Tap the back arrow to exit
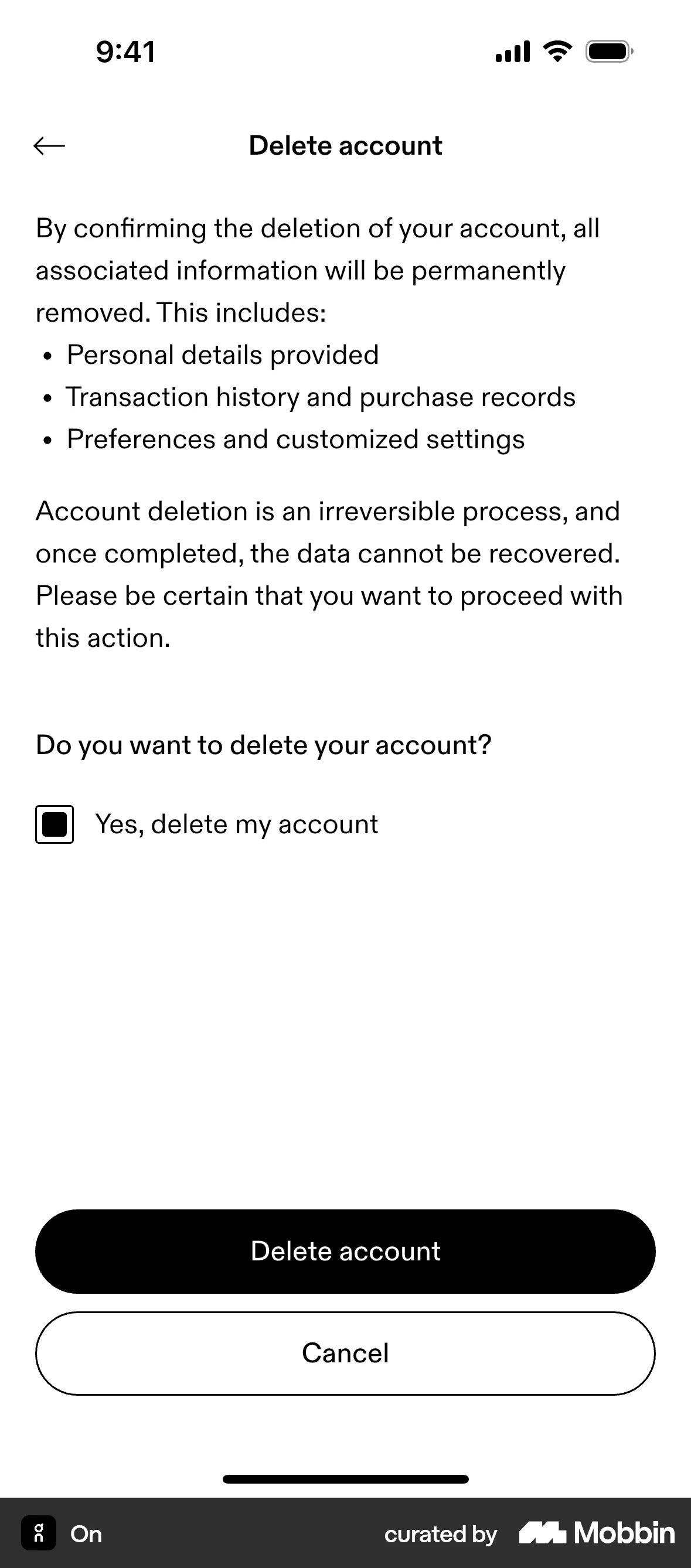The width and height of the screenshot is (691, 1568). (47, 145)
